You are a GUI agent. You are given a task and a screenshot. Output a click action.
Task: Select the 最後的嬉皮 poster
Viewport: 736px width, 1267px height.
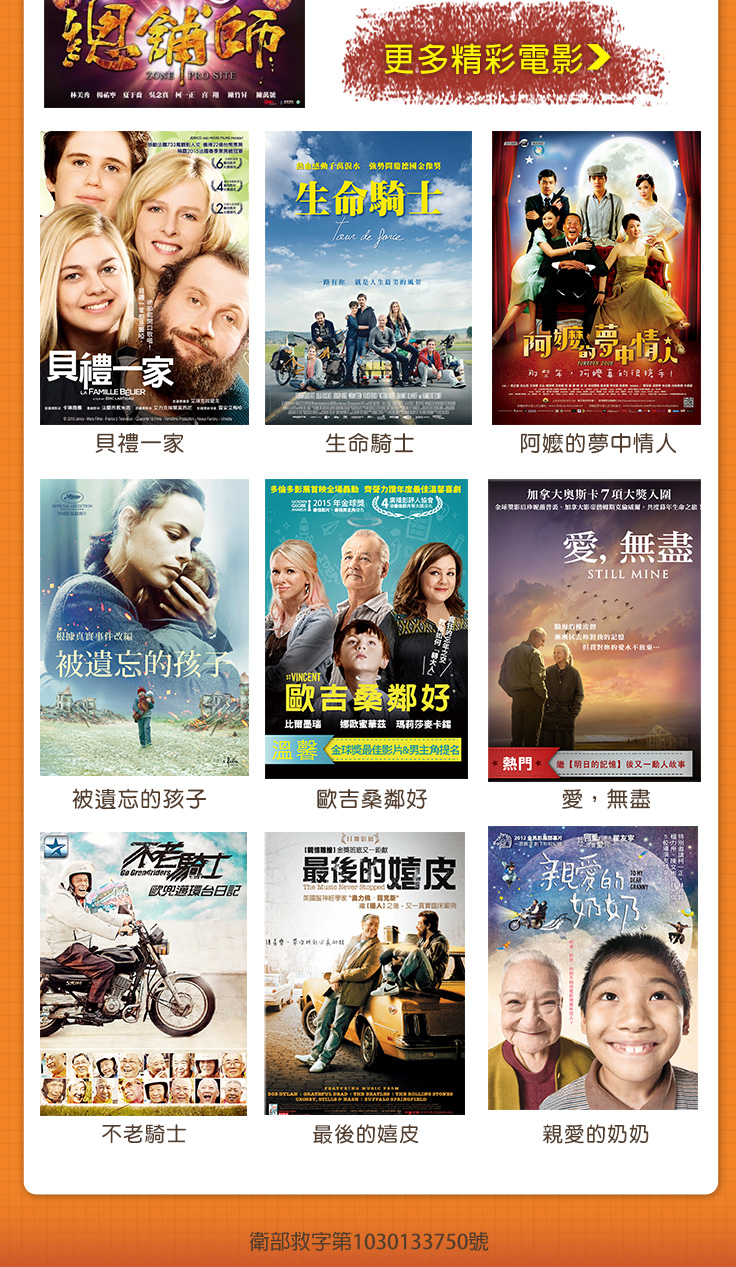click(365, 973)
